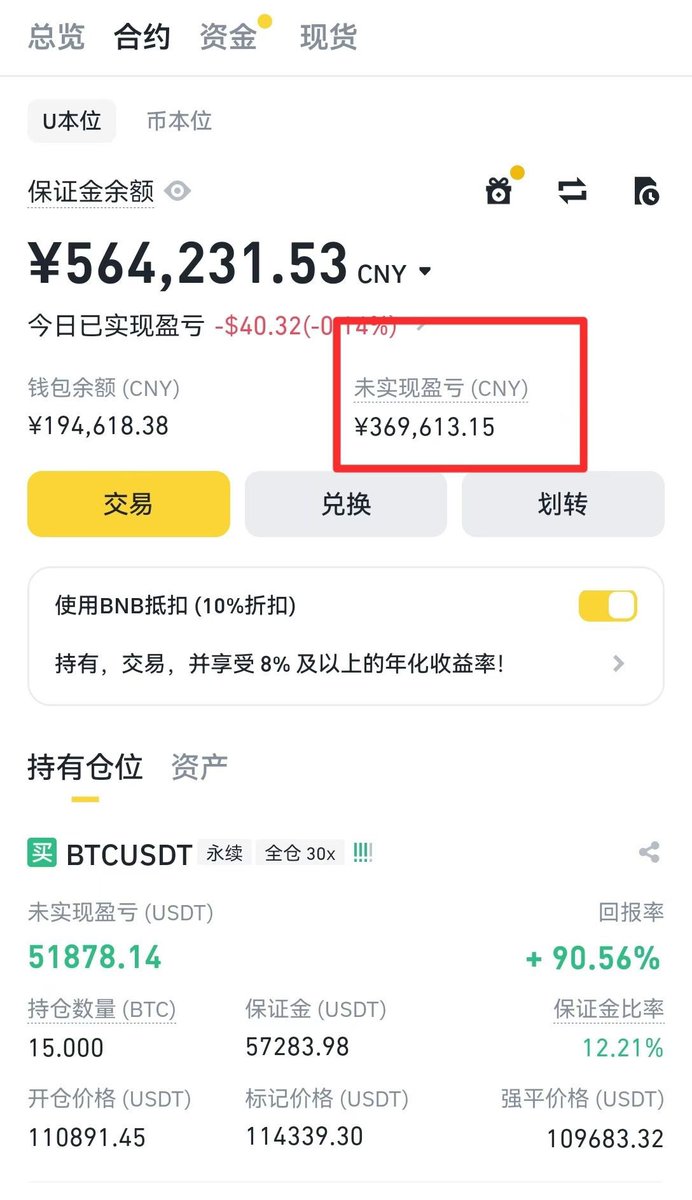Tap the 兑换 button

click(346, 504)
